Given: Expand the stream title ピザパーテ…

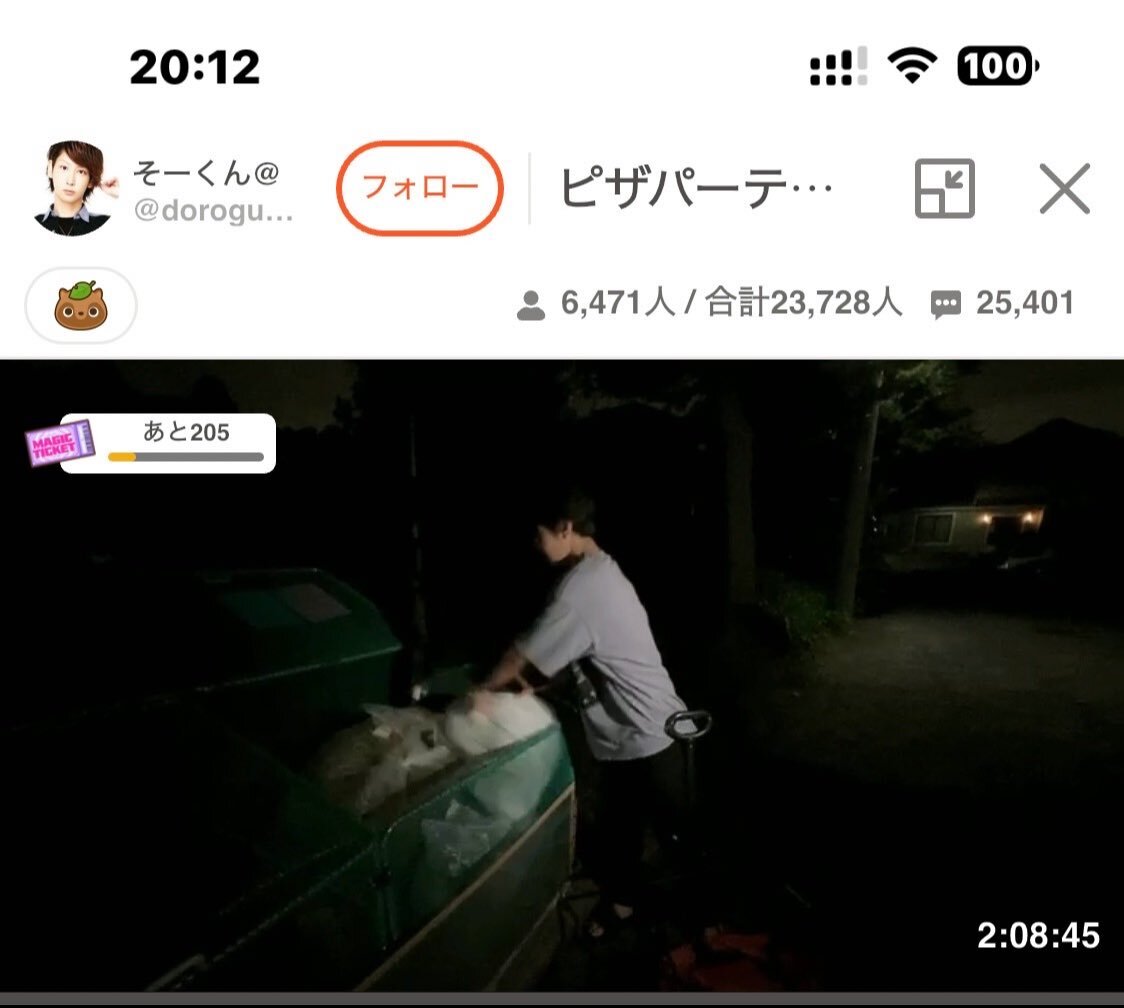Looking at the screenshot, I should click(x=696, y=188).
